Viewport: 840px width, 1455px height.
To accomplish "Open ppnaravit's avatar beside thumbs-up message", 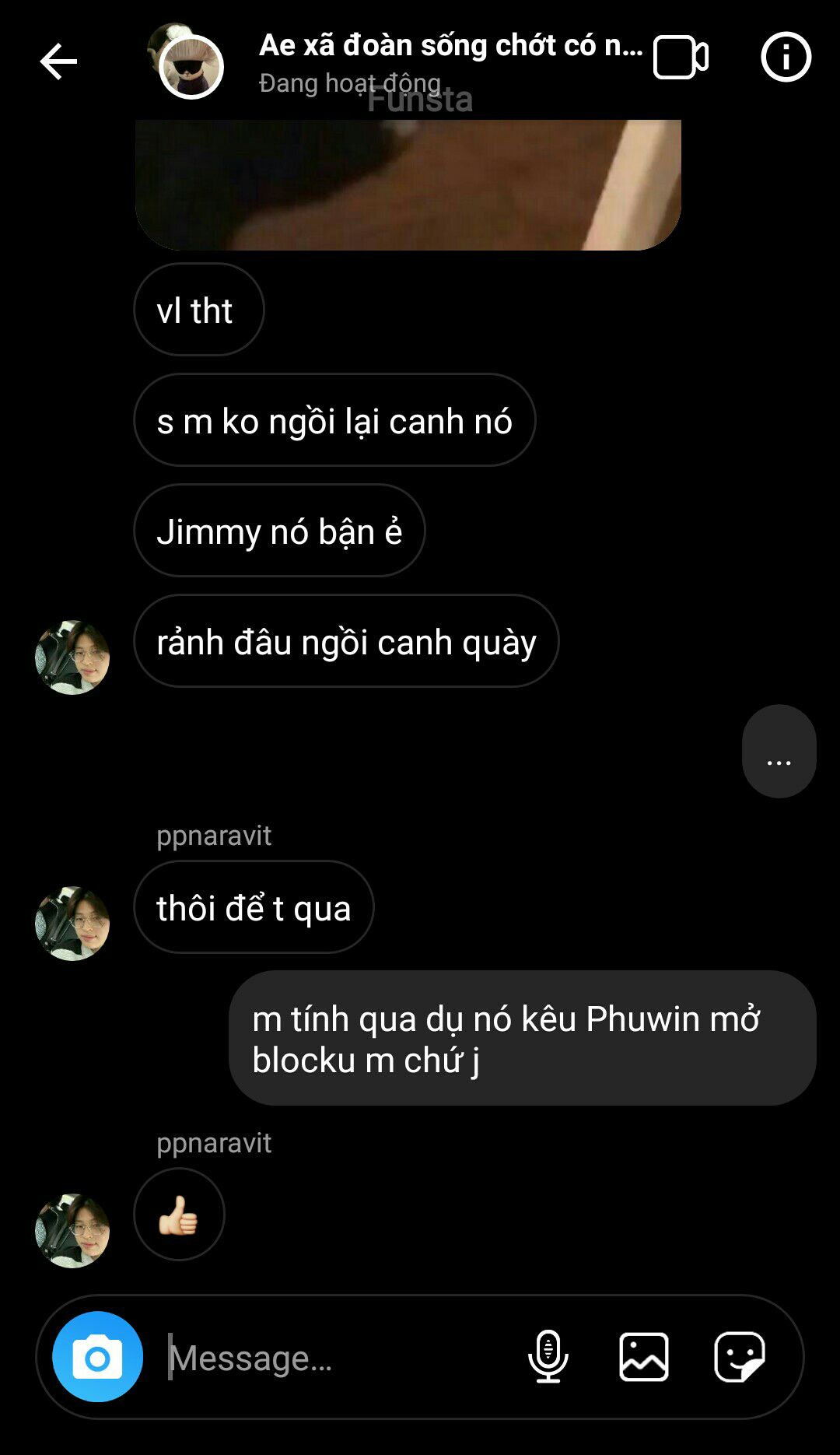I will coord(72,1231).
